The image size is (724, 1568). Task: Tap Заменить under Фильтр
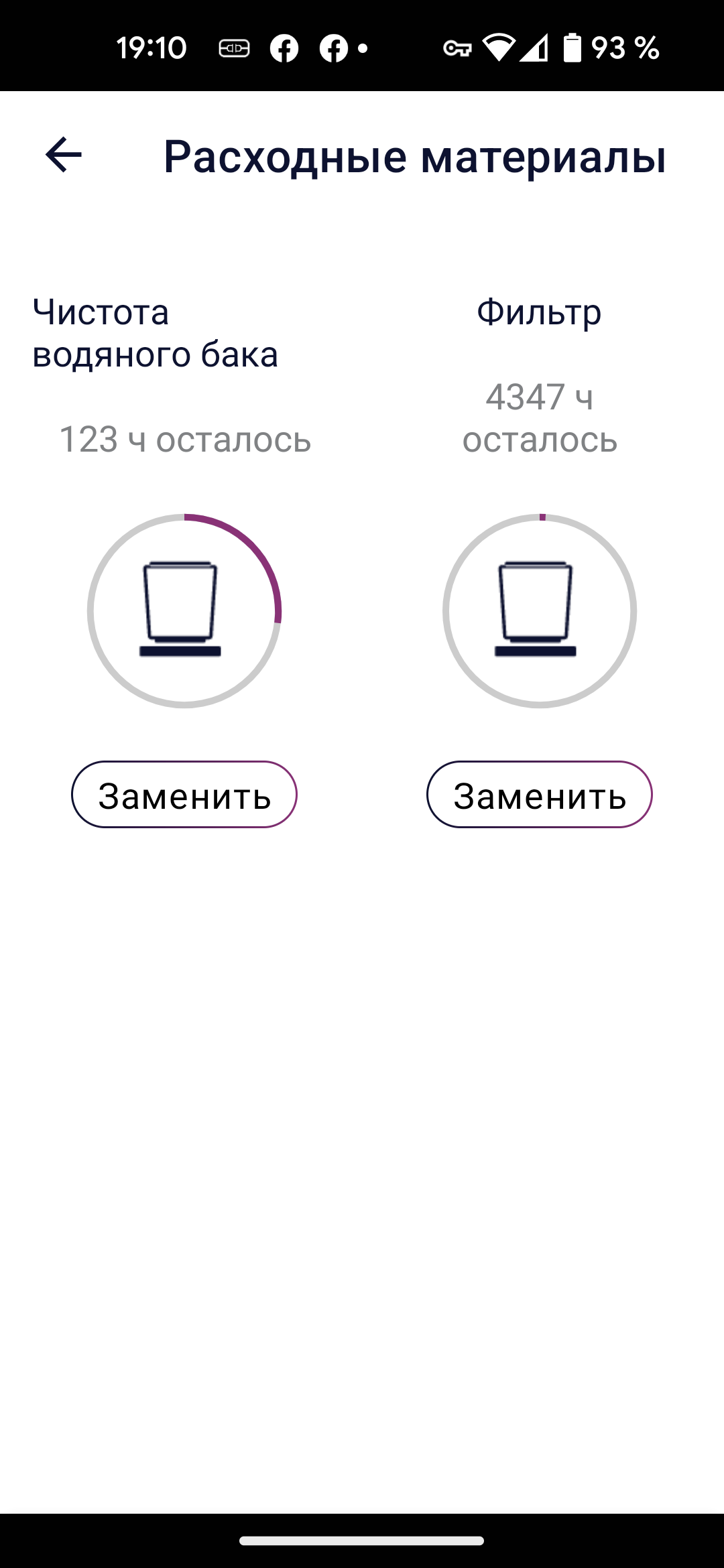pos(540,795)
